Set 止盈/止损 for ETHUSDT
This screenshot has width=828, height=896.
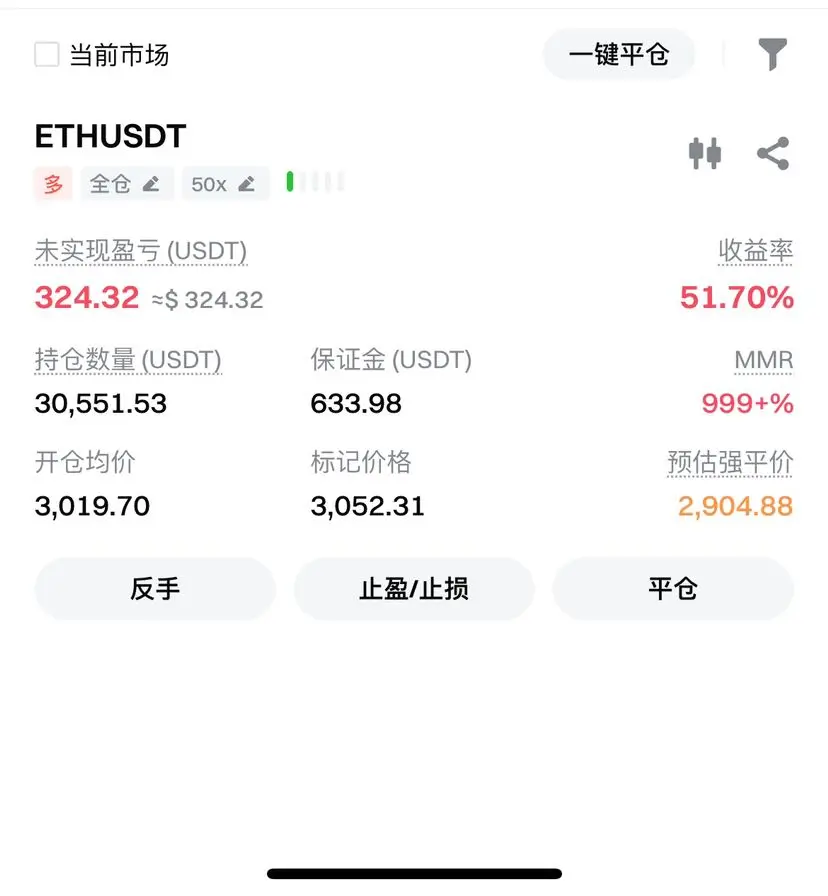click(414, 589)
